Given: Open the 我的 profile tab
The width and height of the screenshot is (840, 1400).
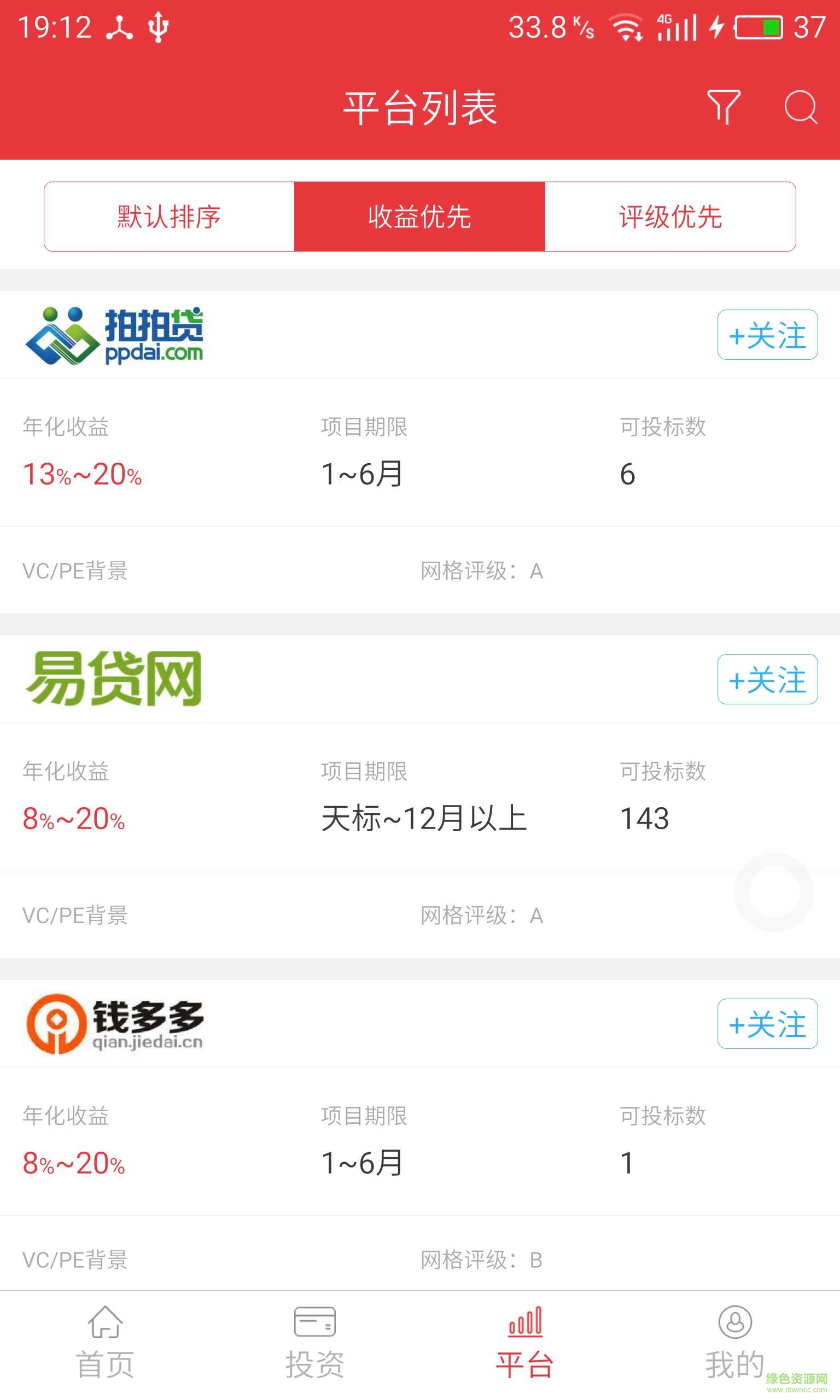Looking at the screenshot, I should (x=734, y=1344).
